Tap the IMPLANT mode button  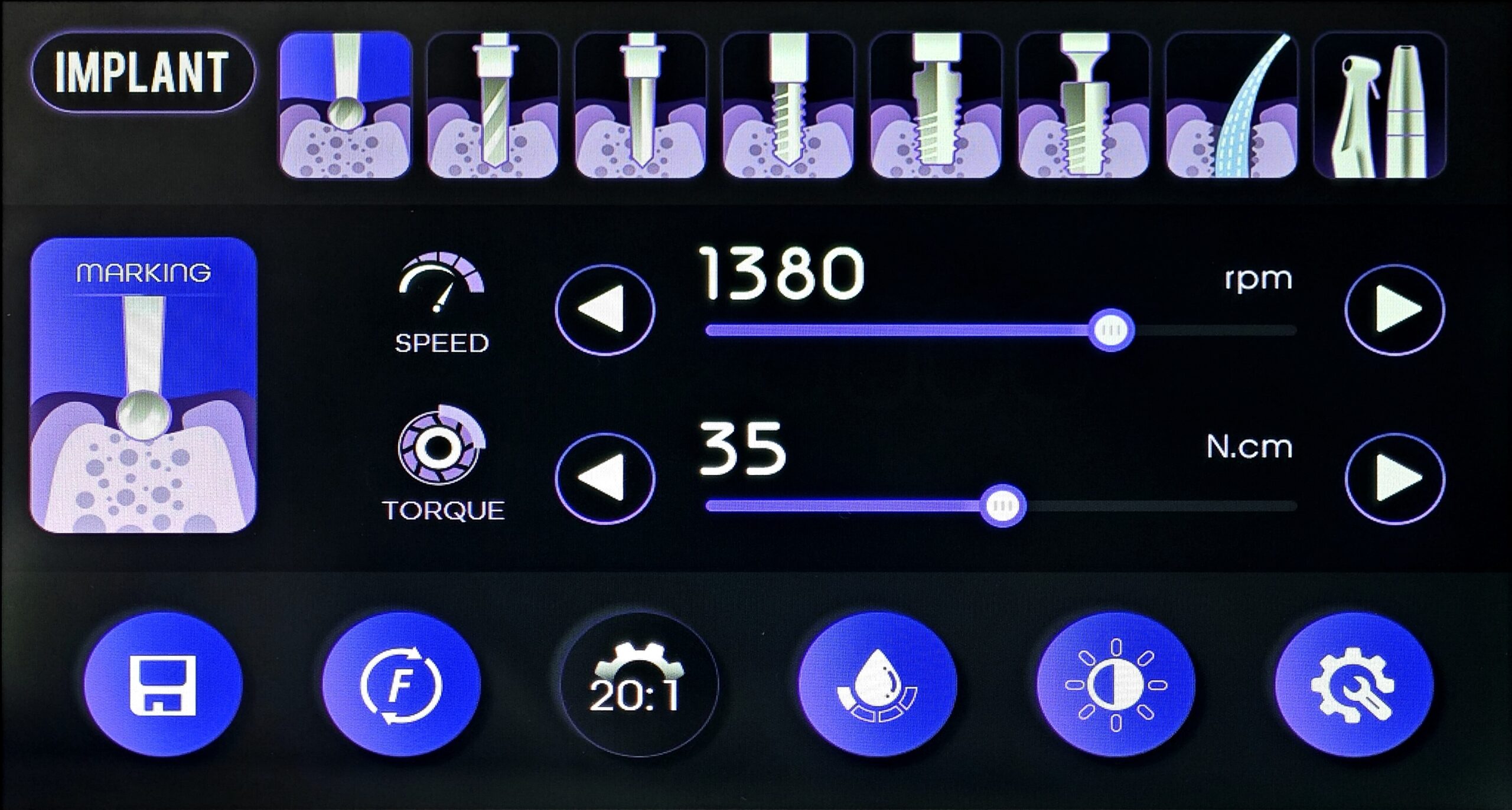click(142, 72)
